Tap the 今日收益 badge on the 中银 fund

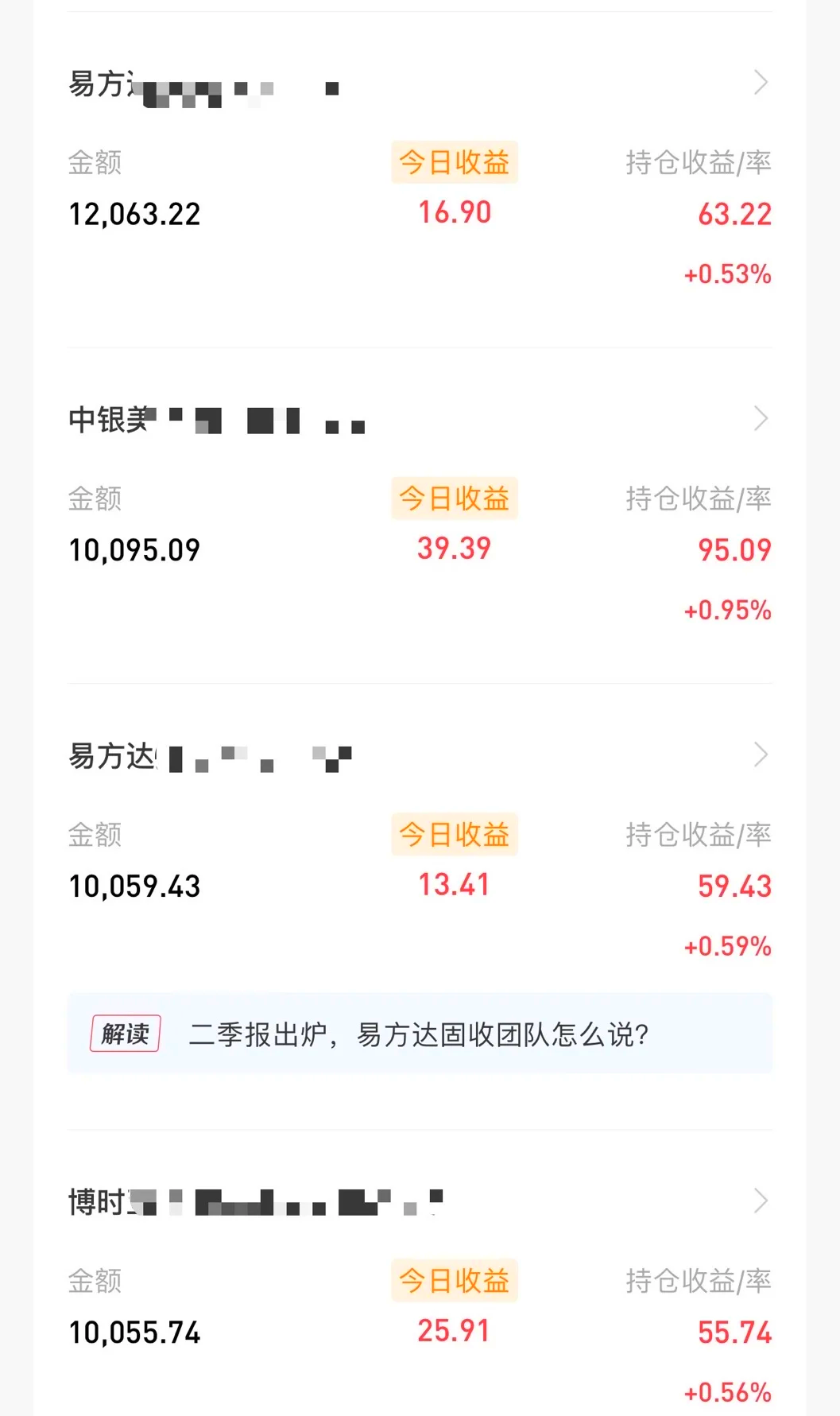tap(454, 498)
